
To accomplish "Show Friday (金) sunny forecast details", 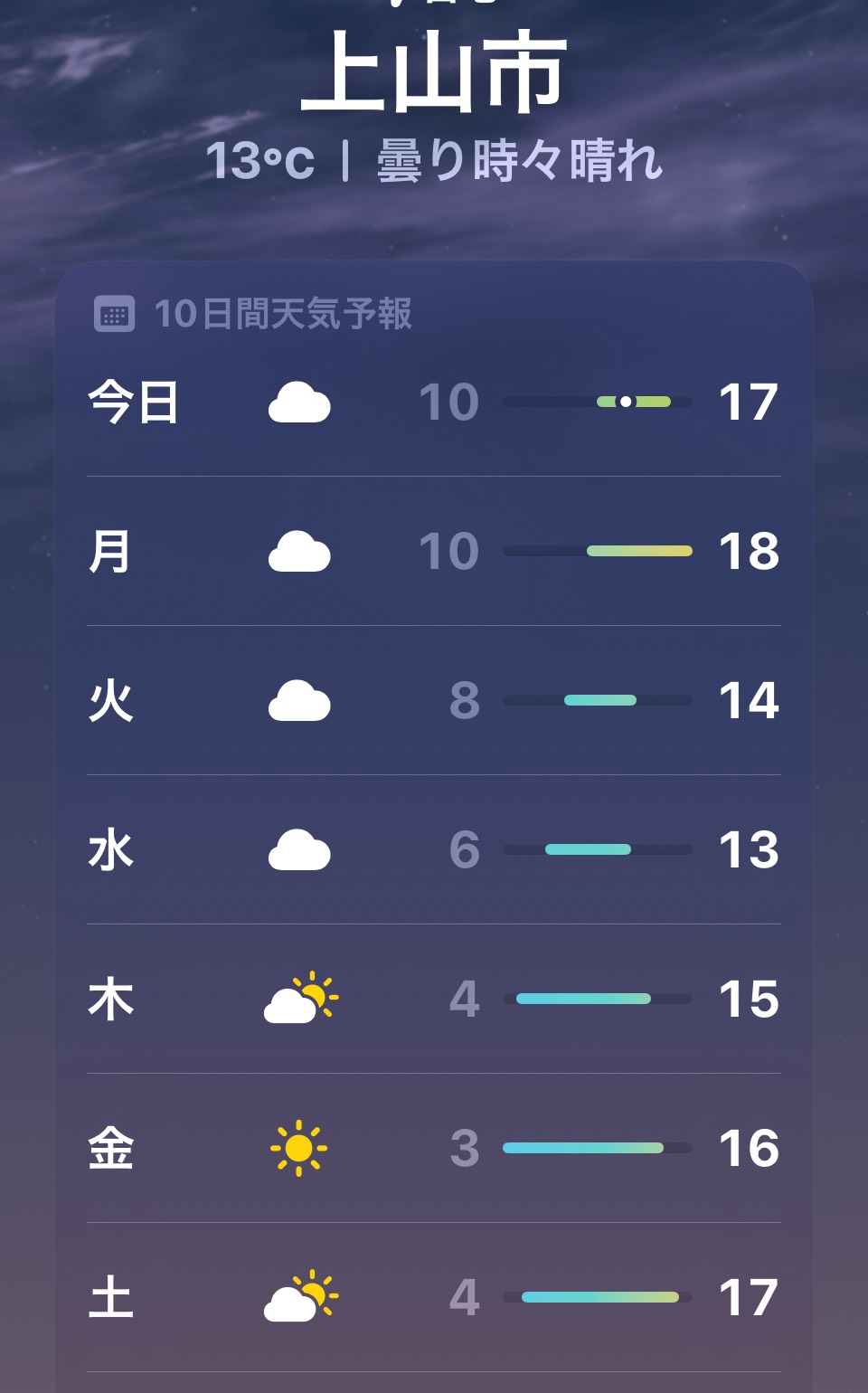I will [434, 1148].
